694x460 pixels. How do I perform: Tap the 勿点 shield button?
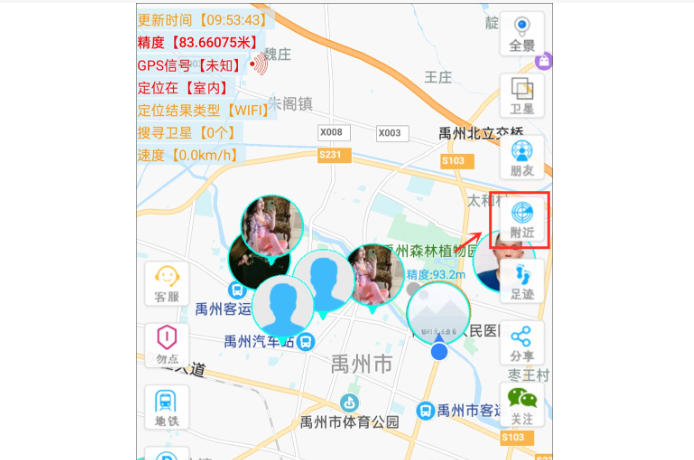click(x=166, y=345)
